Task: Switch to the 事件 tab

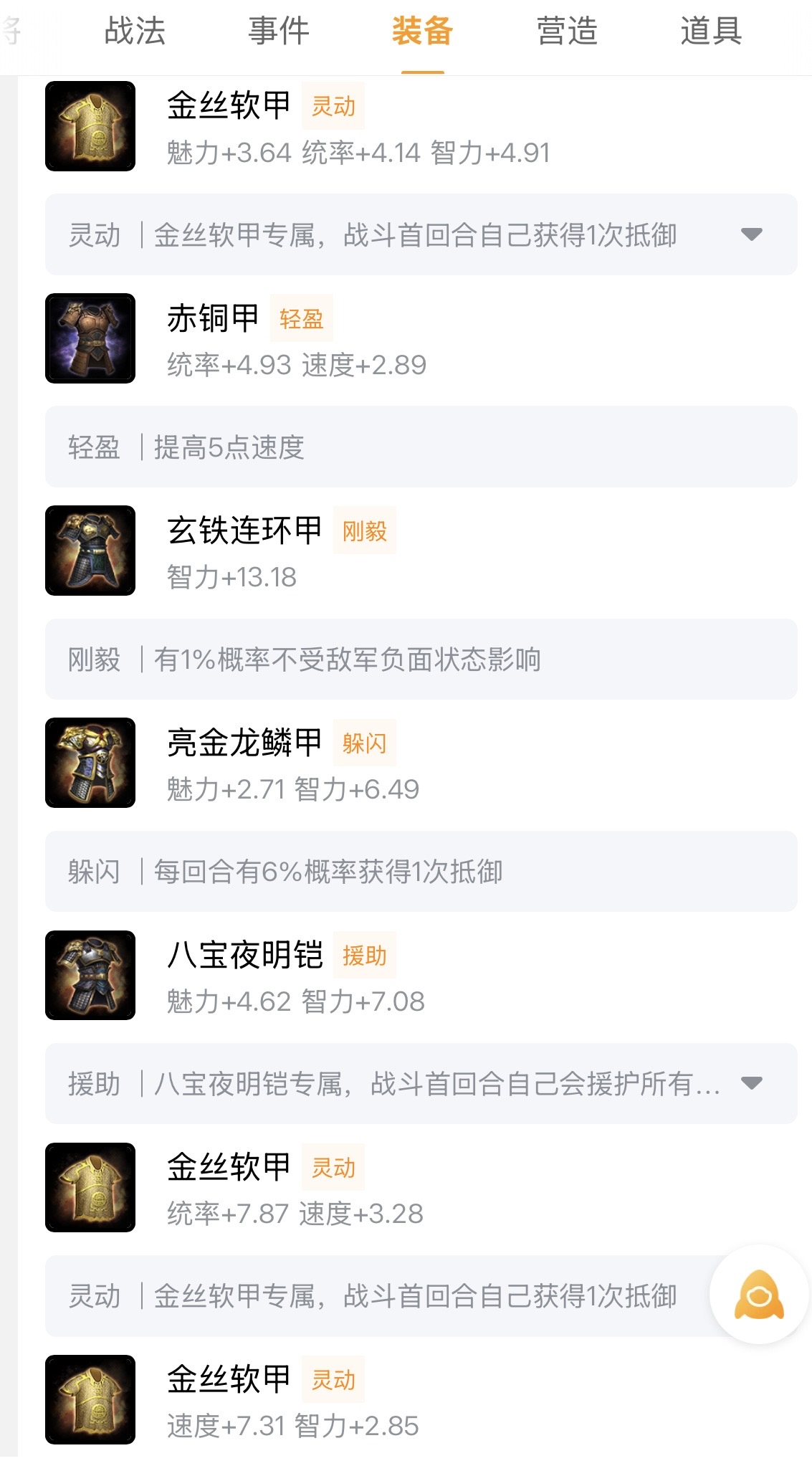Action: tap(279, 32)
